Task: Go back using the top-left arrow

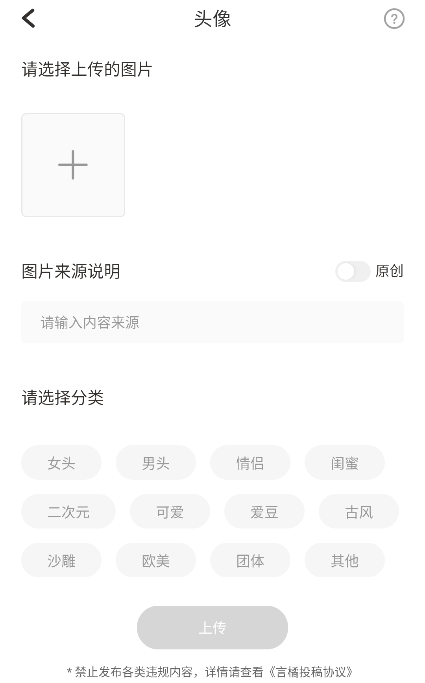Action: click(x=29, y=19)
